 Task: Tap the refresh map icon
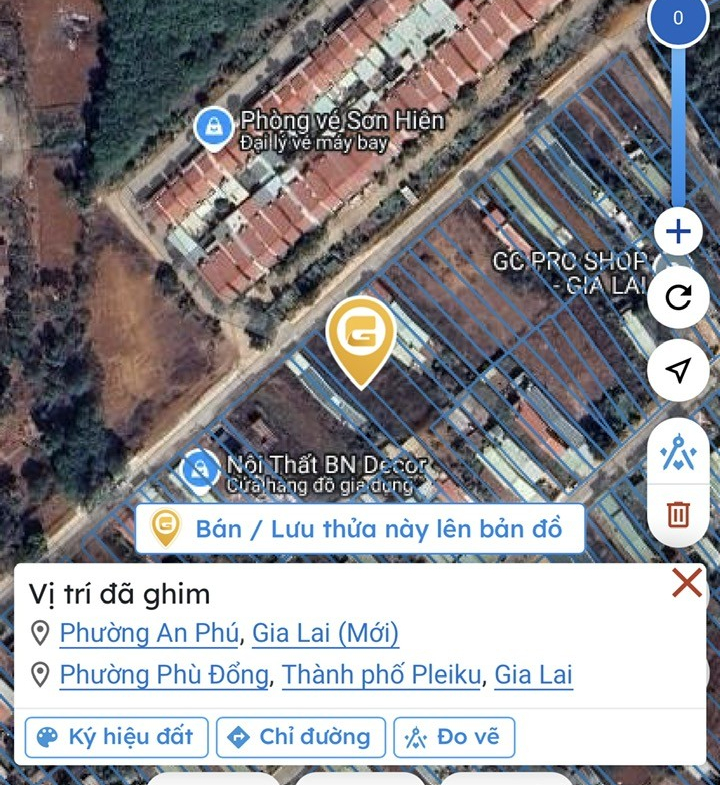point(678,298)
